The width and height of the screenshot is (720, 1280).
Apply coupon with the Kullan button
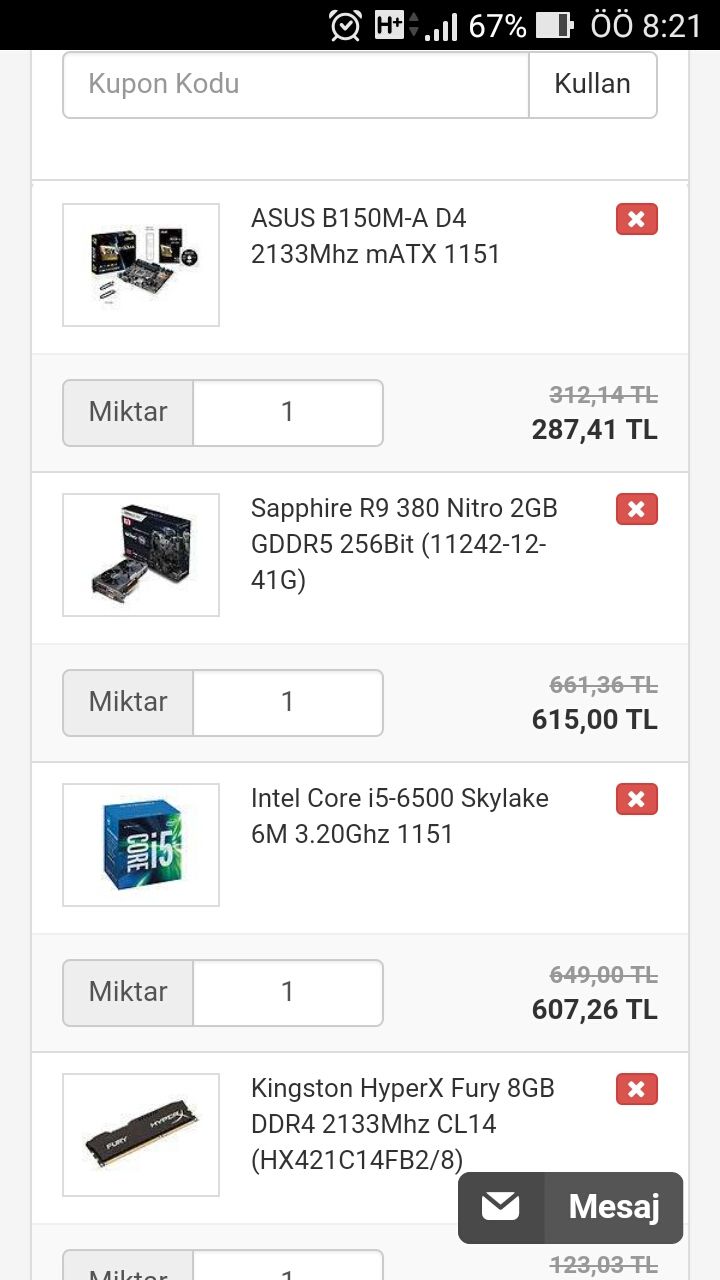pyautogui.click(x=592, y=84)
